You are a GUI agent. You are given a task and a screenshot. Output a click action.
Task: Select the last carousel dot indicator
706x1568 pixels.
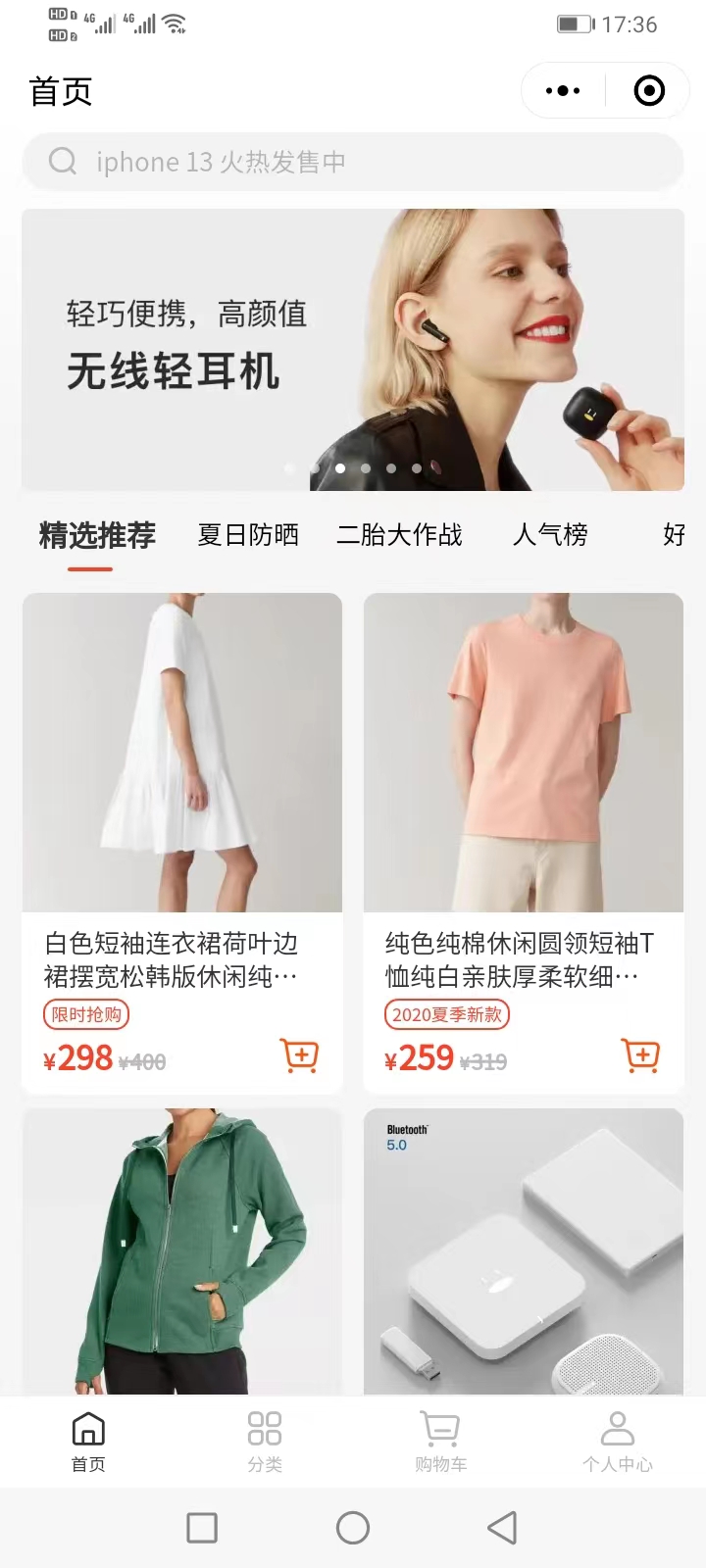point(416,468)
